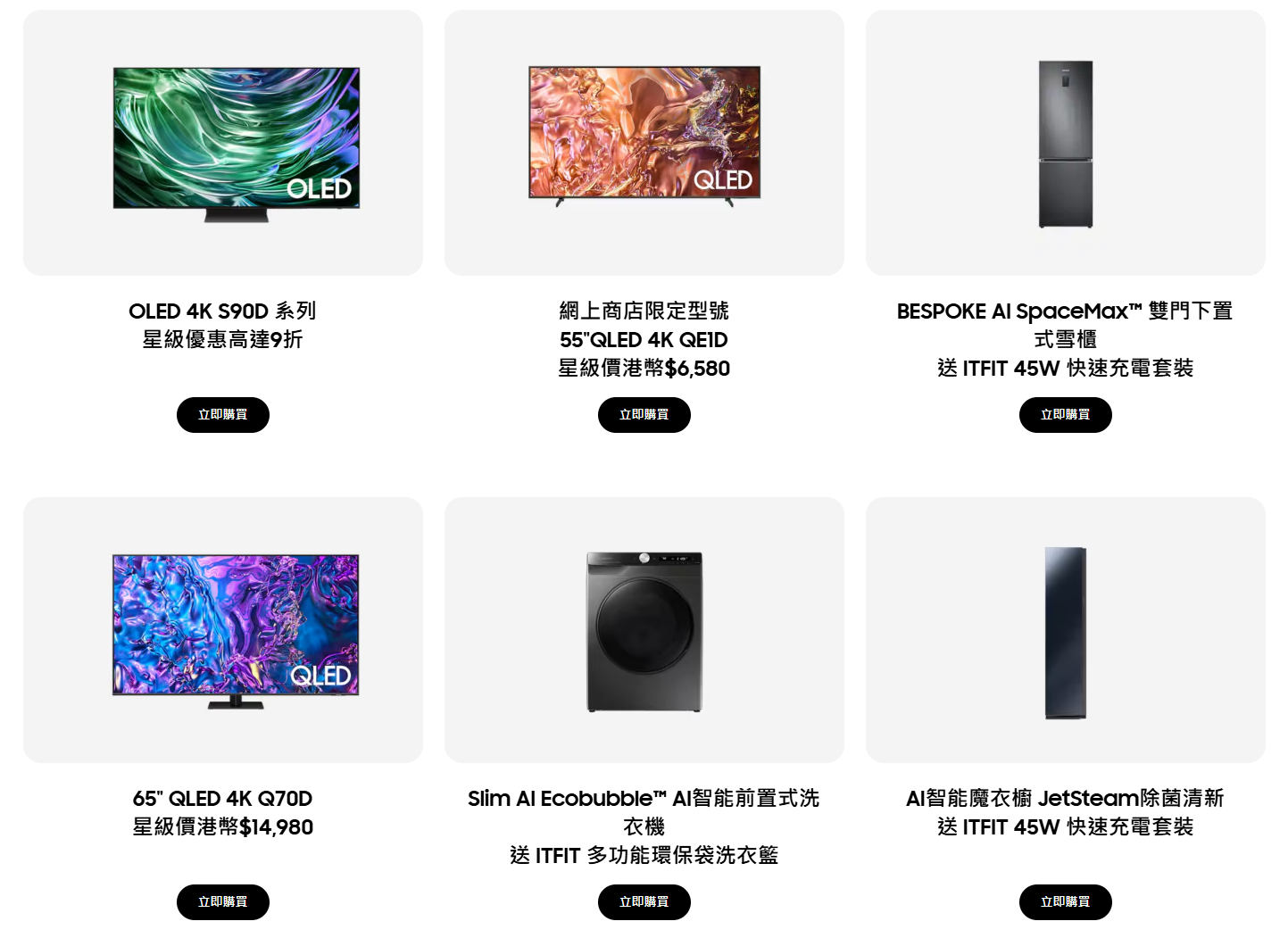
Task: Open the 65" QLED Q70D product image
Action: click(x=236, y=630)
